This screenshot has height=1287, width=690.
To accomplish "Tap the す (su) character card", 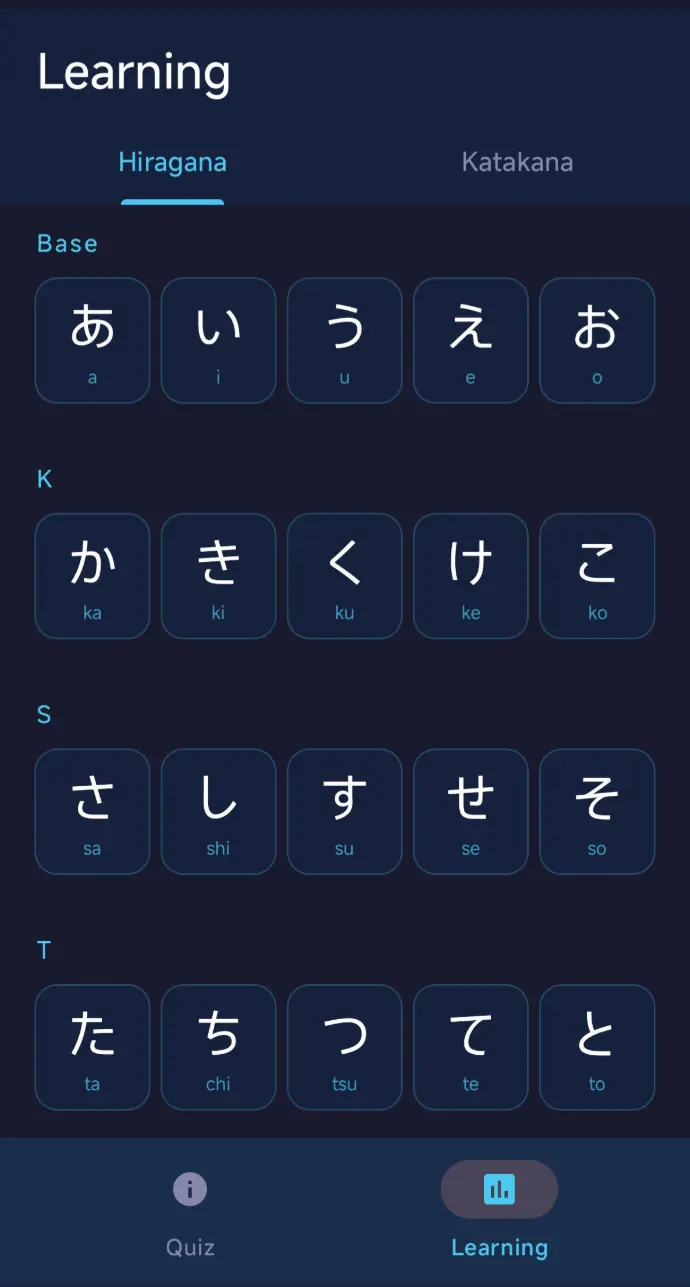I will 344,812.
